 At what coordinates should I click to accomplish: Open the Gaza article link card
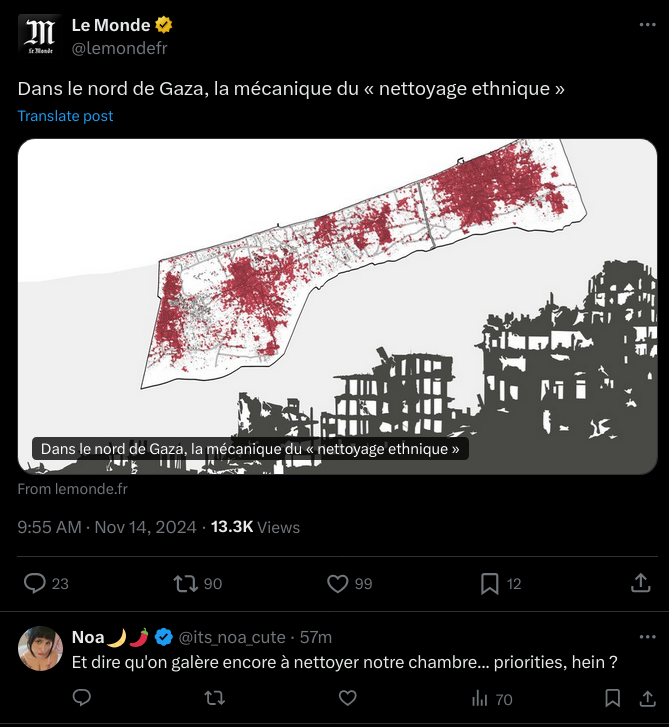[x=337, y=305]
